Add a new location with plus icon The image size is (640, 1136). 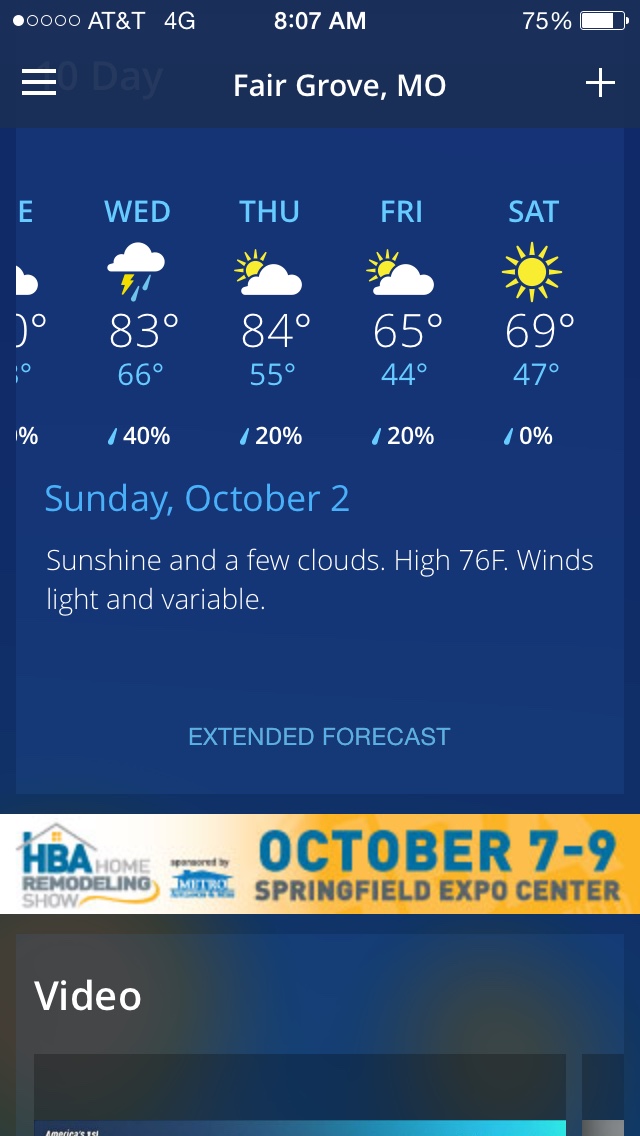(x=600, y=84)
